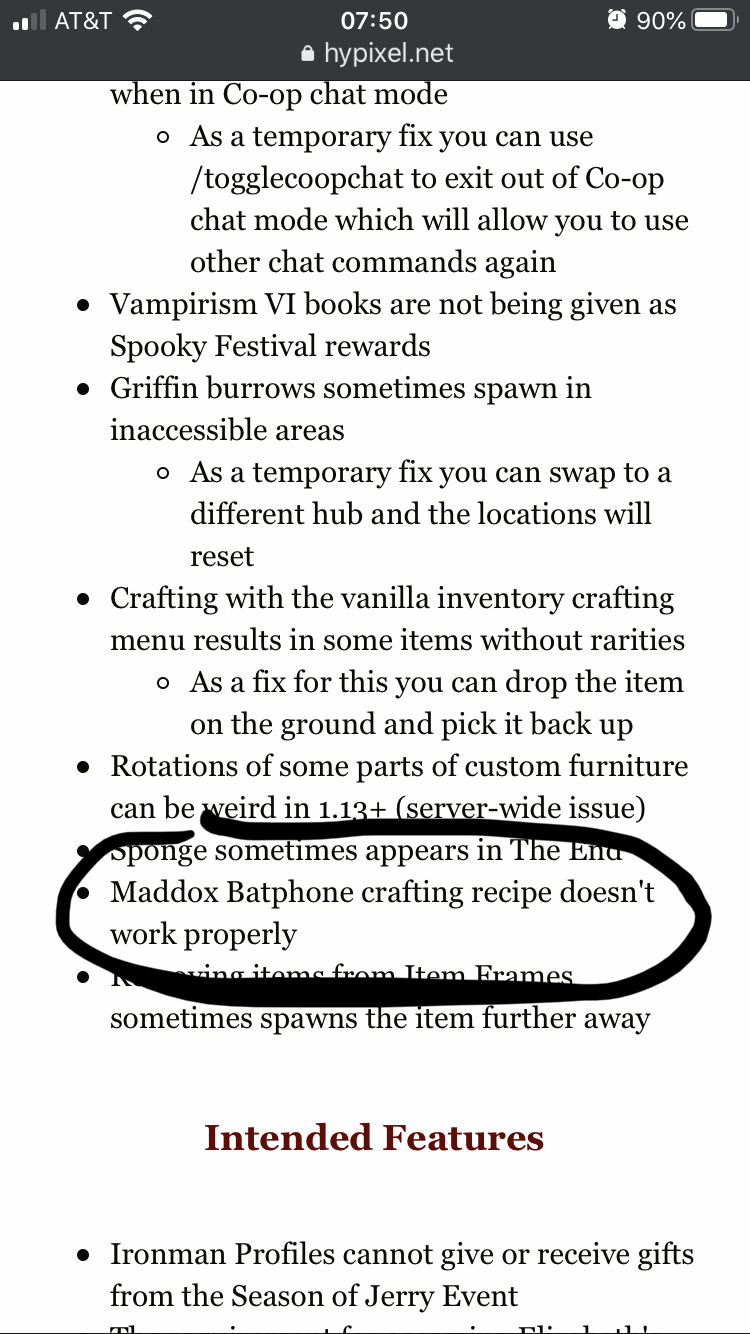Tap the Vampirism VI books bullet point
Screen dimensions: 750x1334
pyautogui.click(x=393, y=325)
